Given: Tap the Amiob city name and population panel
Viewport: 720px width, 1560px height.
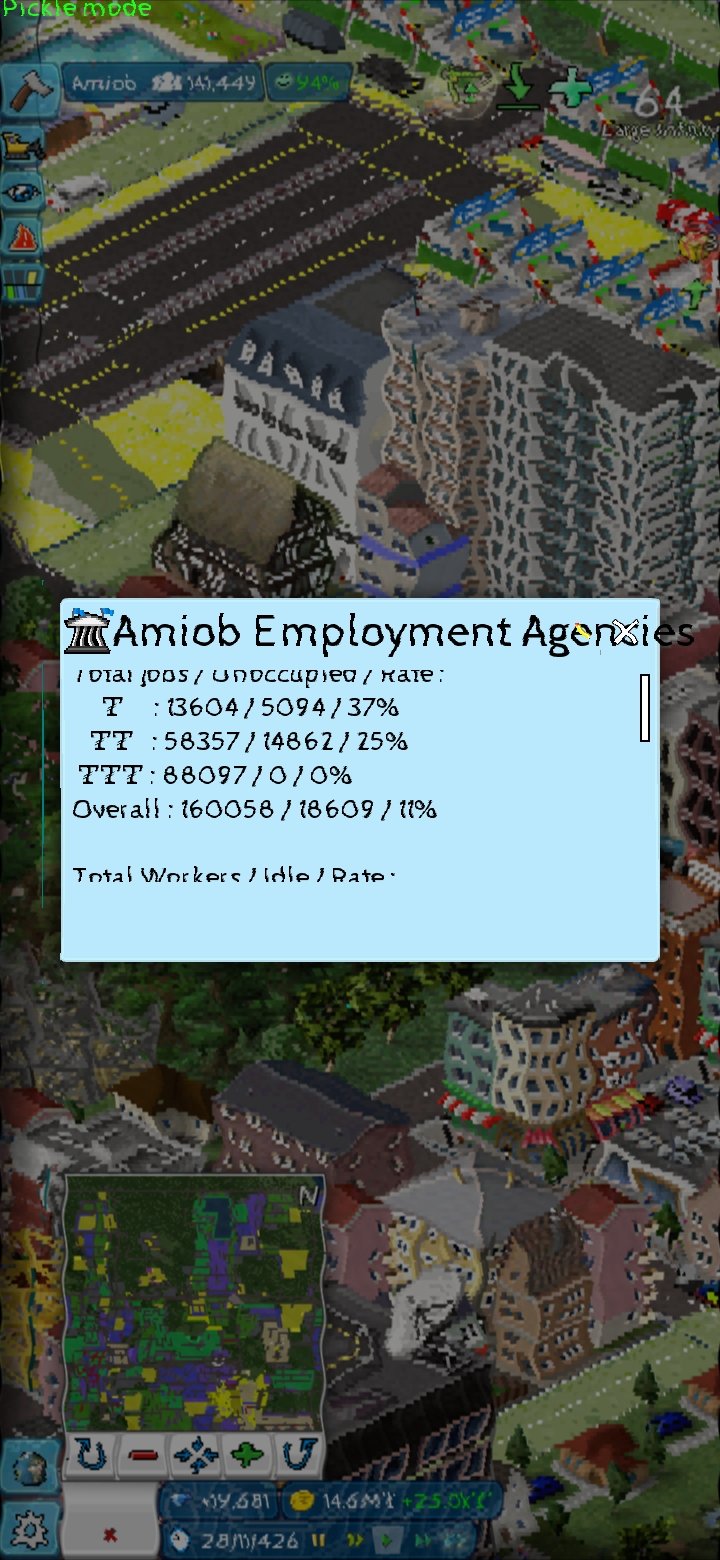Looking at the screenshot, I should click(163, 83).
